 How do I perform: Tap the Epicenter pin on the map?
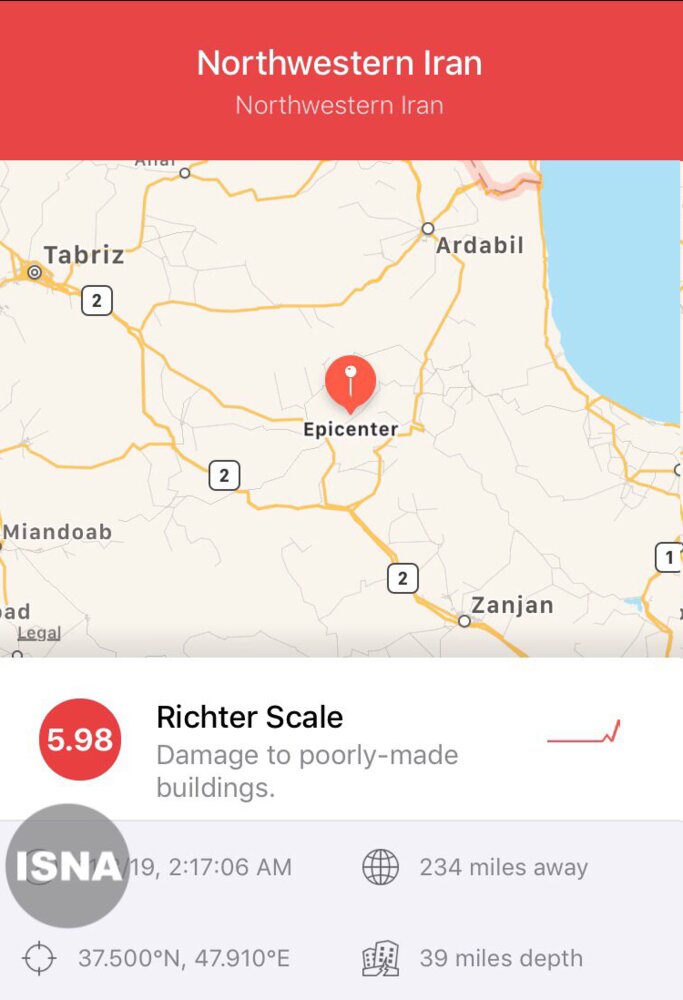tap(350, 383)
